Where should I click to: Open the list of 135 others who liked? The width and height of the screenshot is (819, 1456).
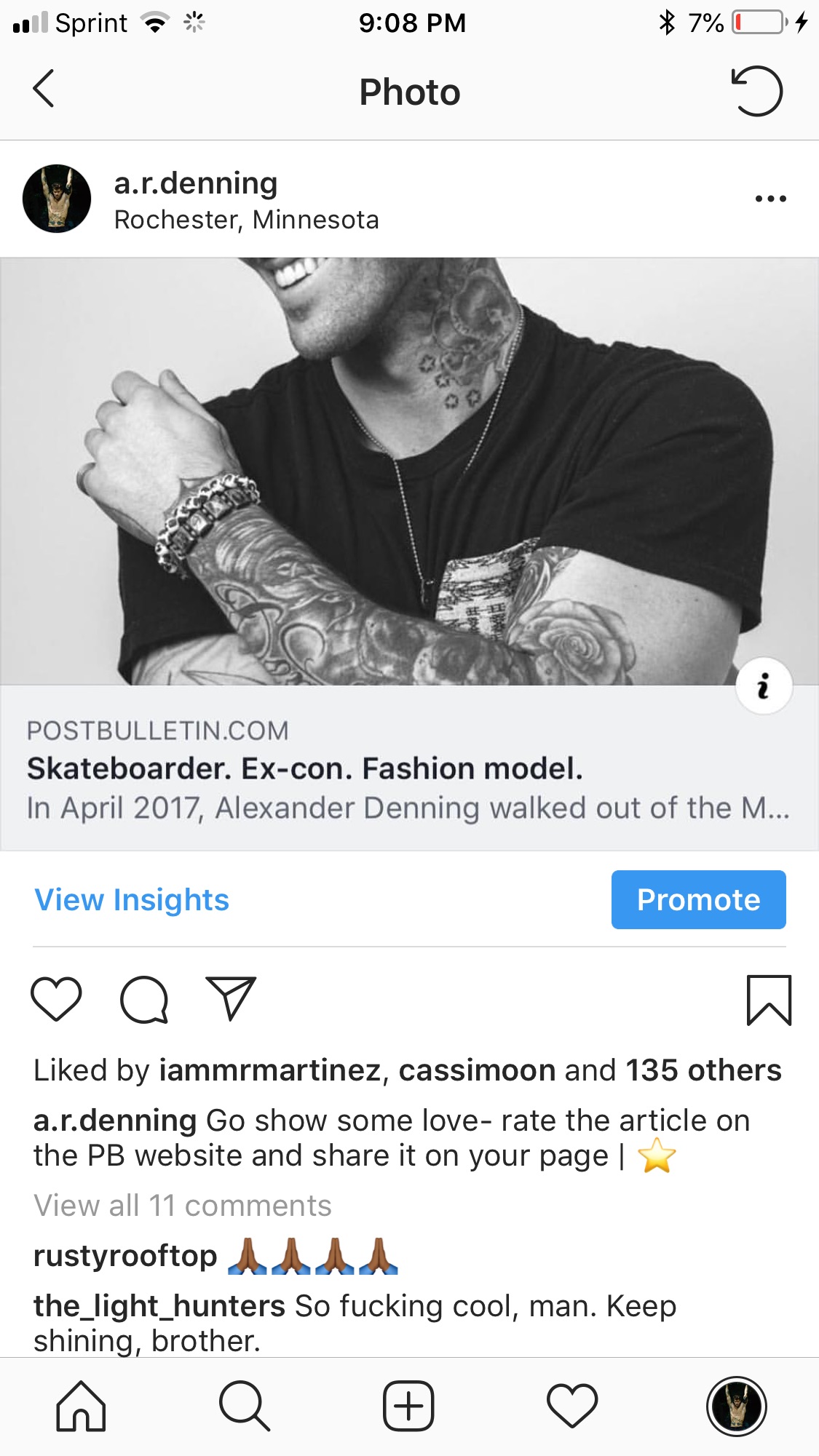[704, 1070]
